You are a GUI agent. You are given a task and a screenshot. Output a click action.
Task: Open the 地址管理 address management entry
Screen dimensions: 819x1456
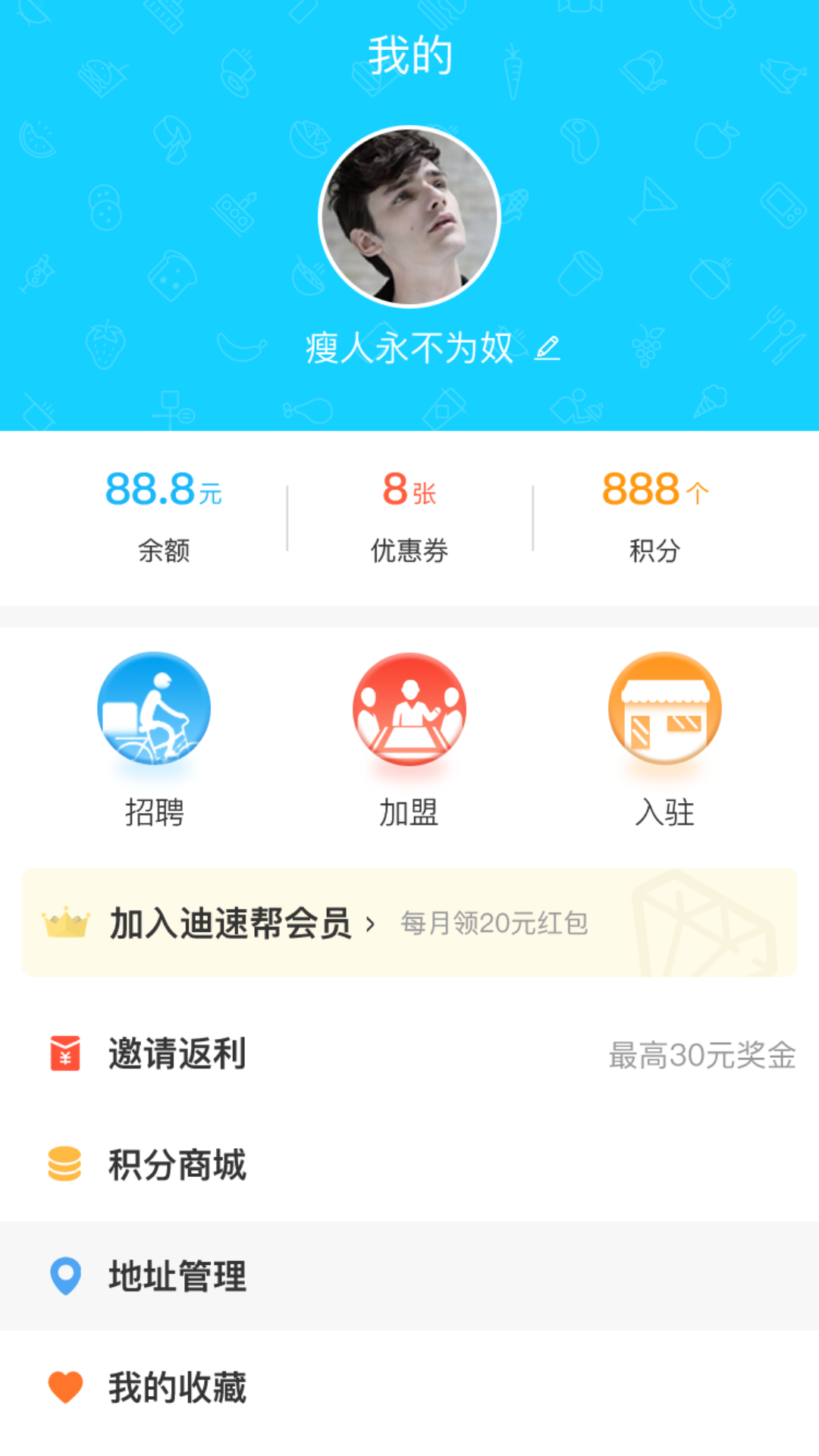click(176, 1276)
